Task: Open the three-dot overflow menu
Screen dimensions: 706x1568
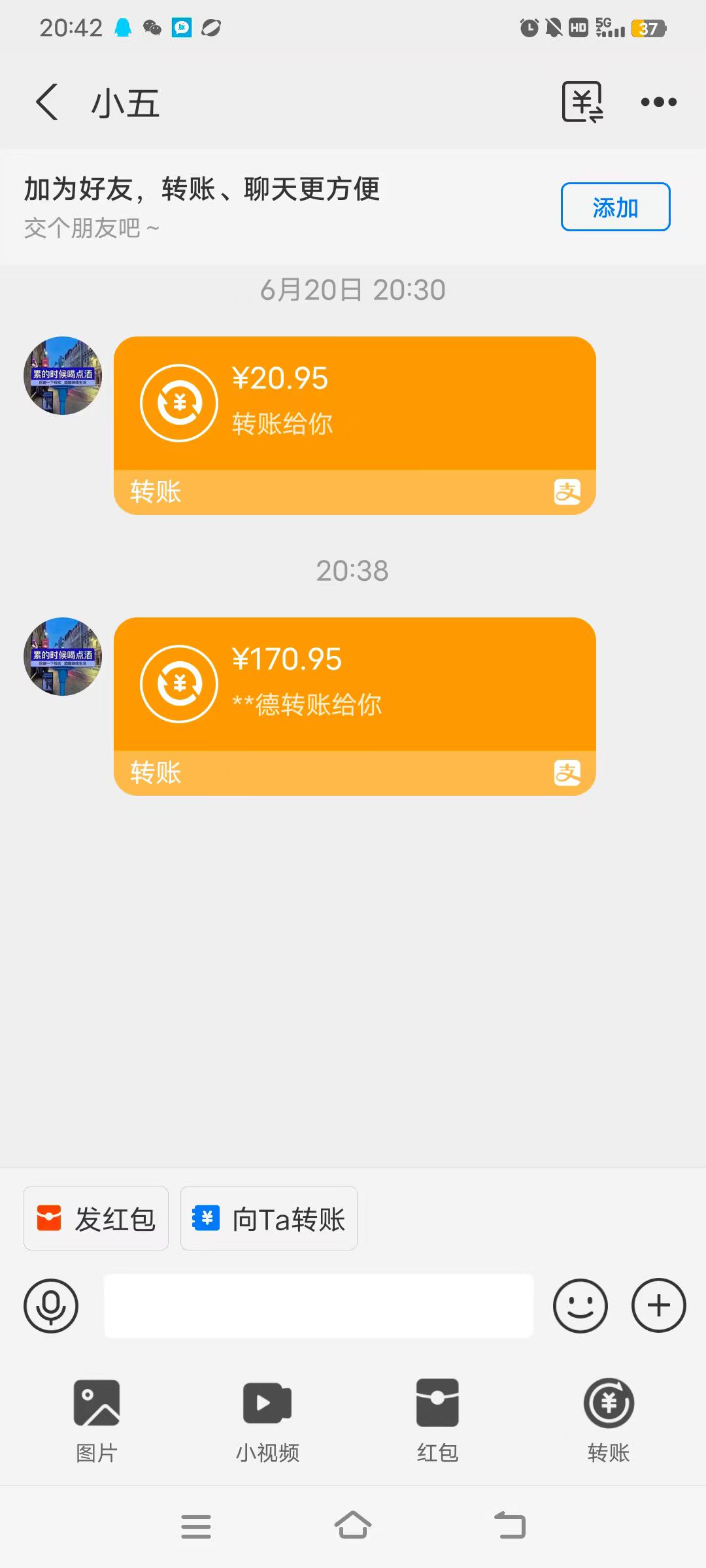Action: 658,102
